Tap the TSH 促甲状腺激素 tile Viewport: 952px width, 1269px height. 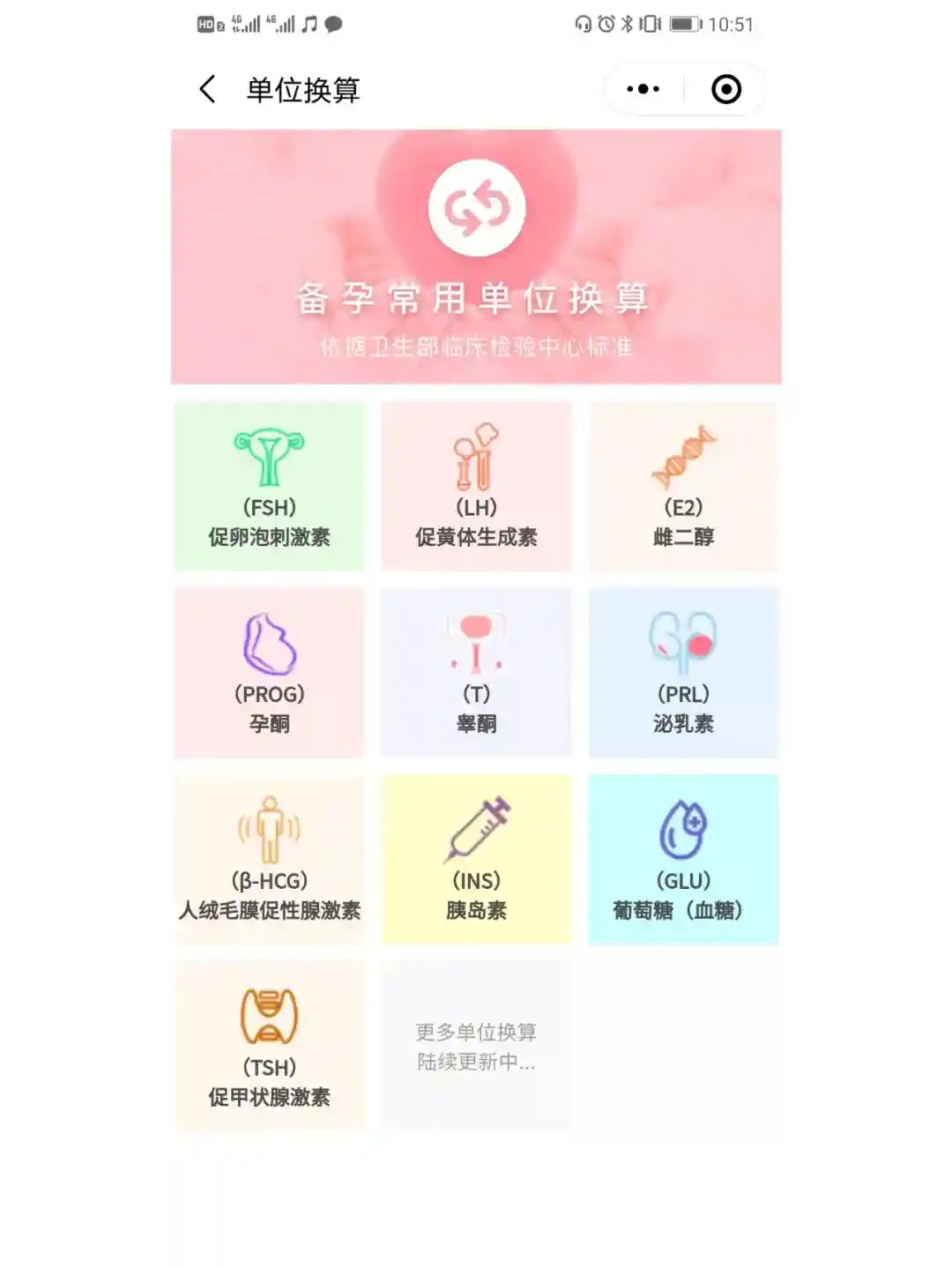point(269,1046)
